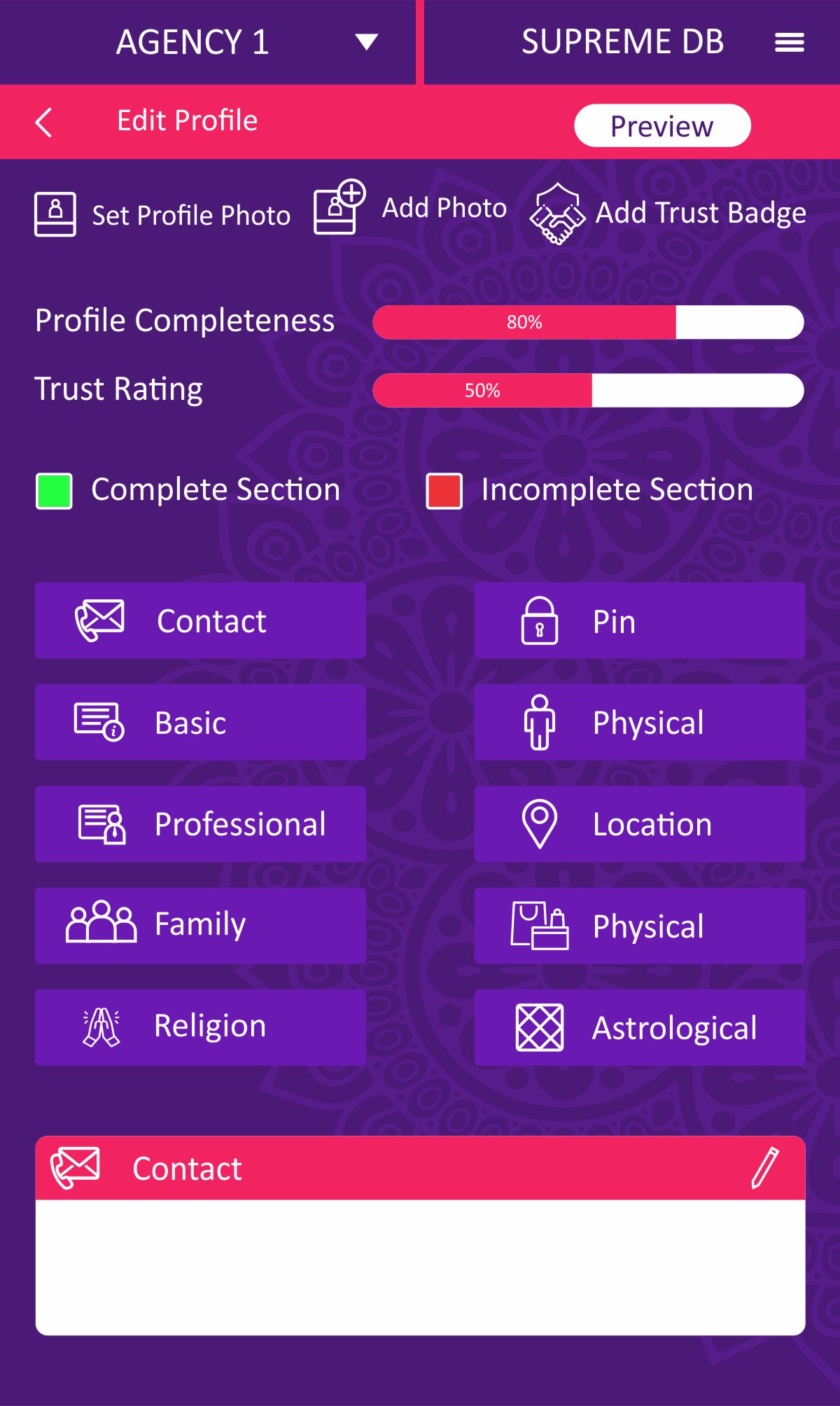Tap the Preview button

point(662,126)
